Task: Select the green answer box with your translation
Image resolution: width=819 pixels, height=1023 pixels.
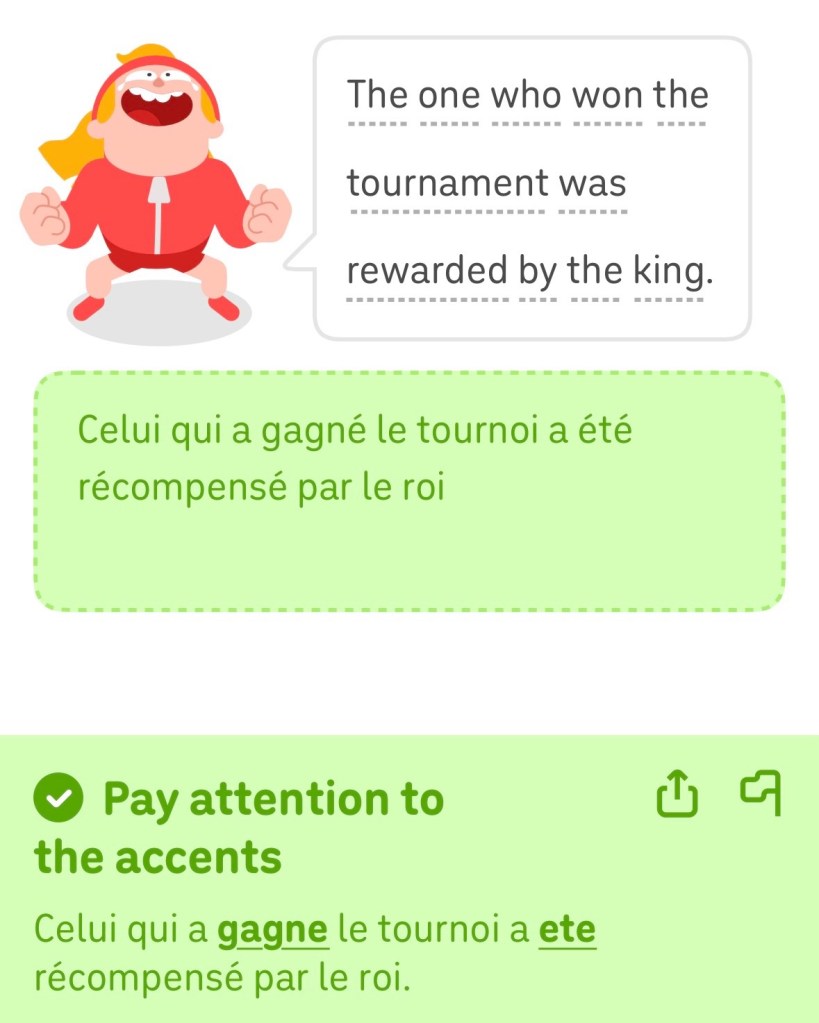Action: click(x=410, y=492)
